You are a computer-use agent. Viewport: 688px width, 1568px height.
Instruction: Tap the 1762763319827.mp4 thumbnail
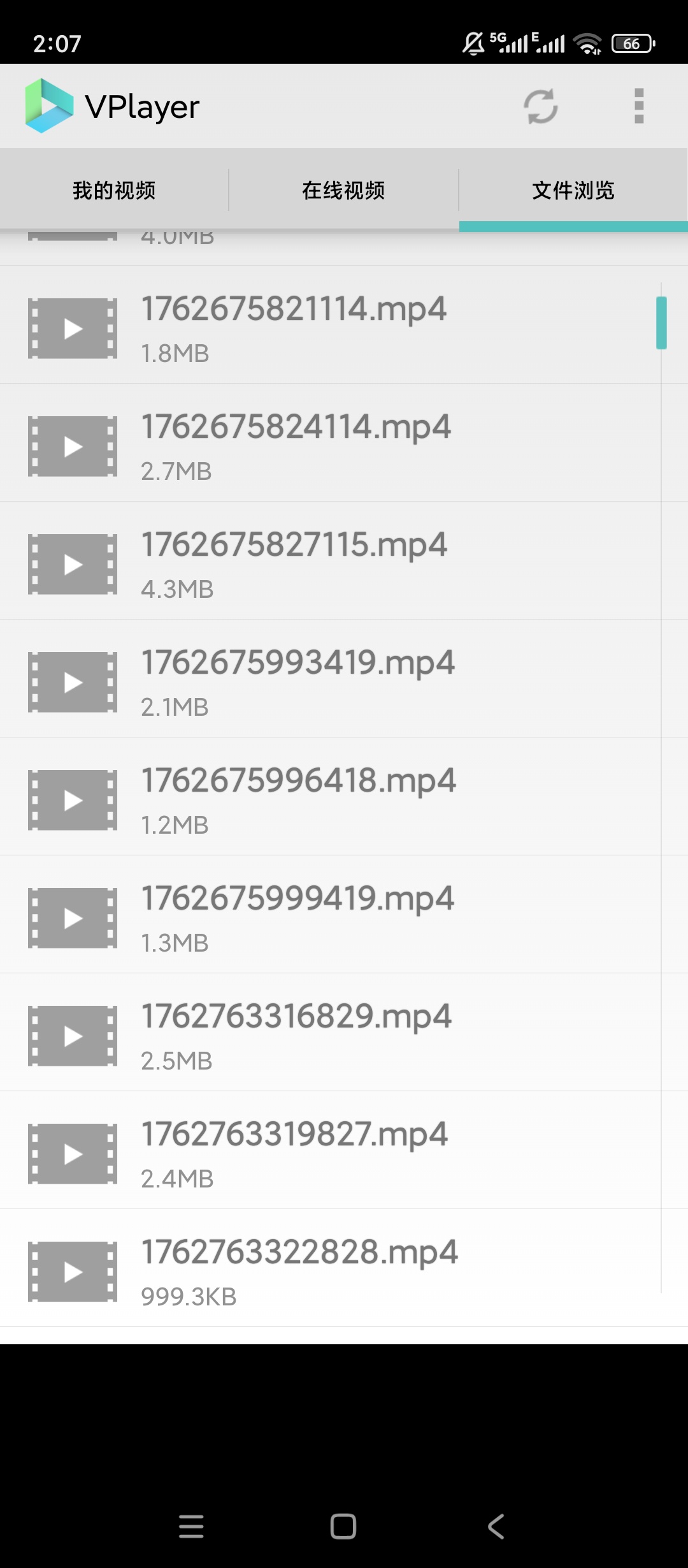72,1154
